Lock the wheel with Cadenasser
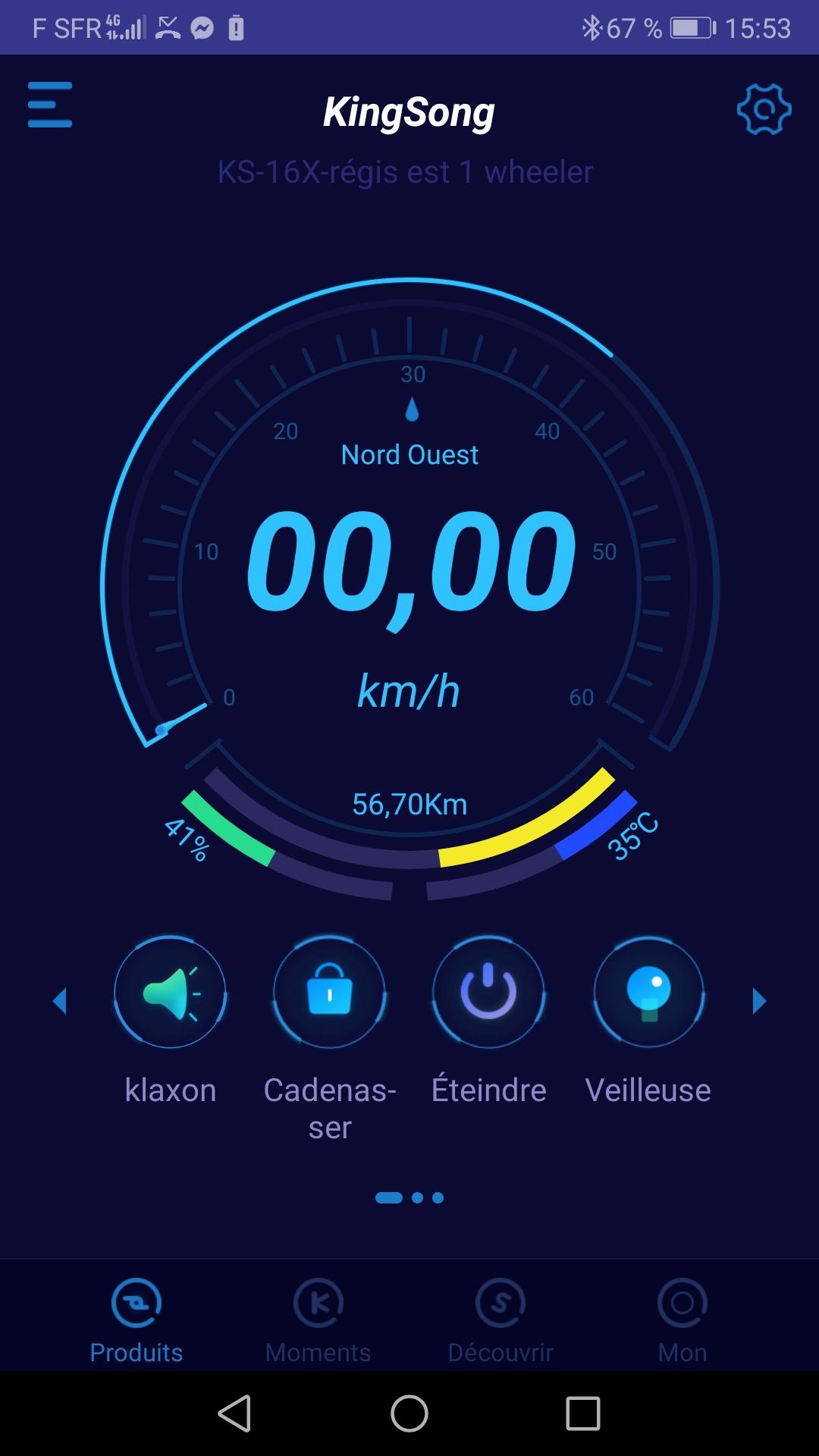The height and width of the screenshot is (1456, 819). (x=329, y=992)
